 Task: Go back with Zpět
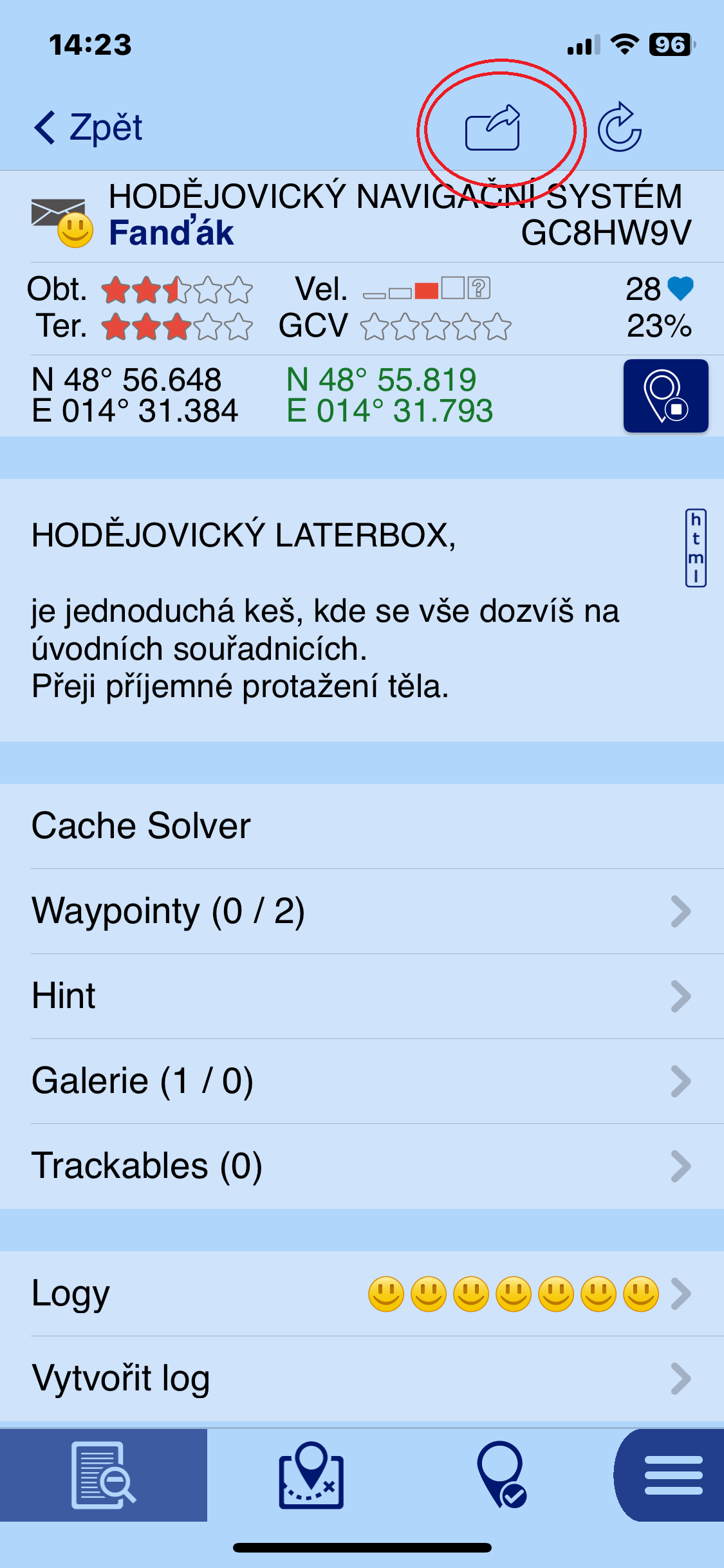point(88,127)
